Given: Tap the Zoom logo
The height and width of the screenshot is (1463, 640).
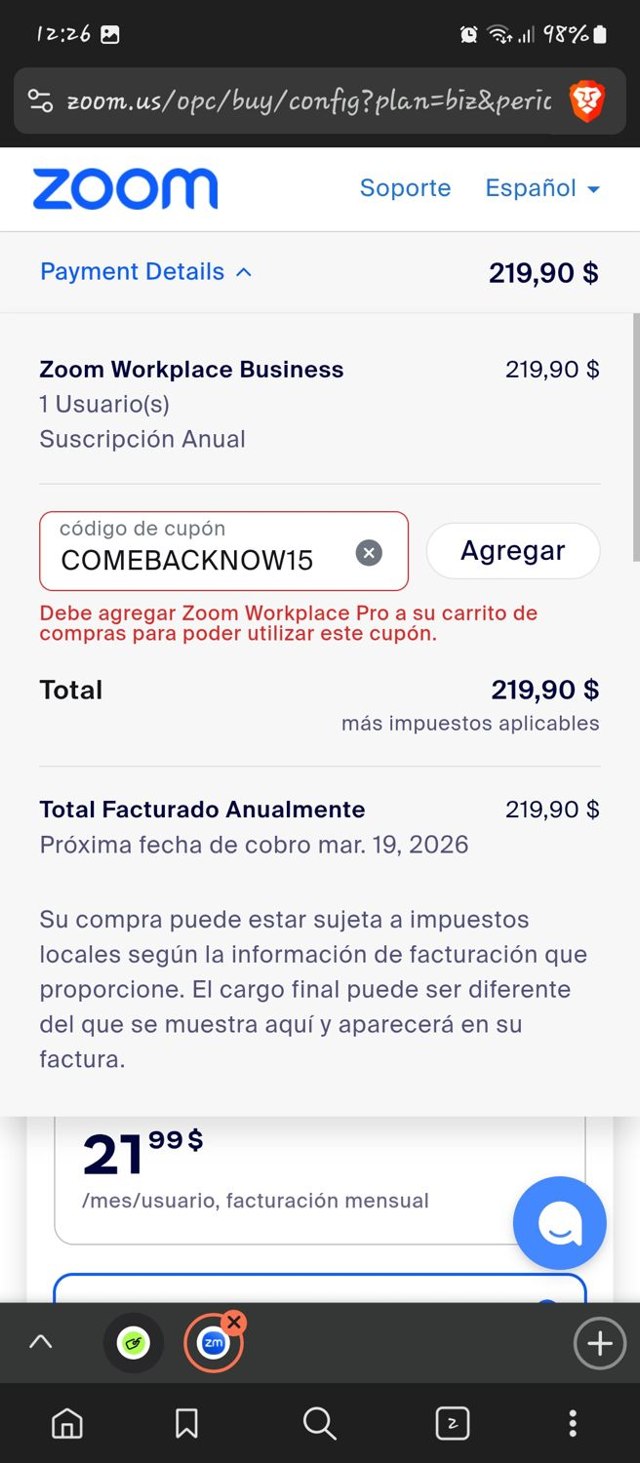Looking at the screenshot, I should click(125, 189).
